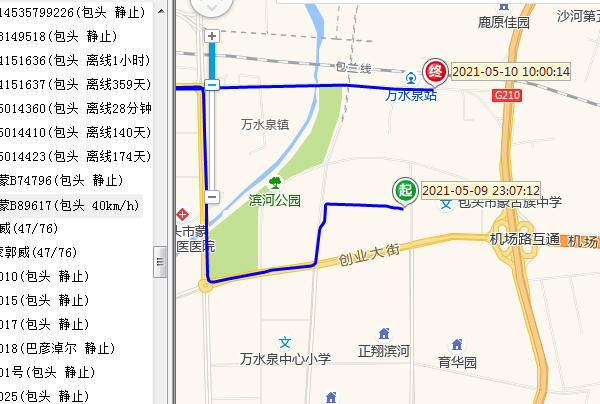Select vehicle 蒙B89617 moving at 40km/h
Viewport: 600px width, 404px height.
pyautogui.click(x=69, y=205)
